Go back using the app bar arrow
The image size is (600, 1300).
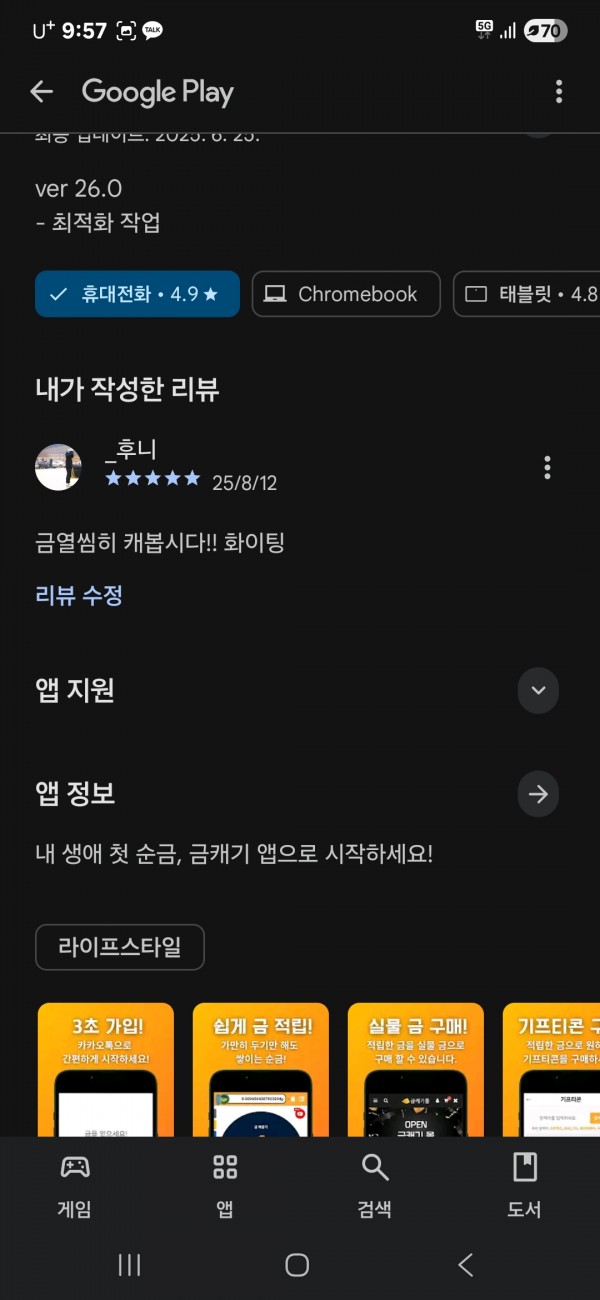pos(41,92)
